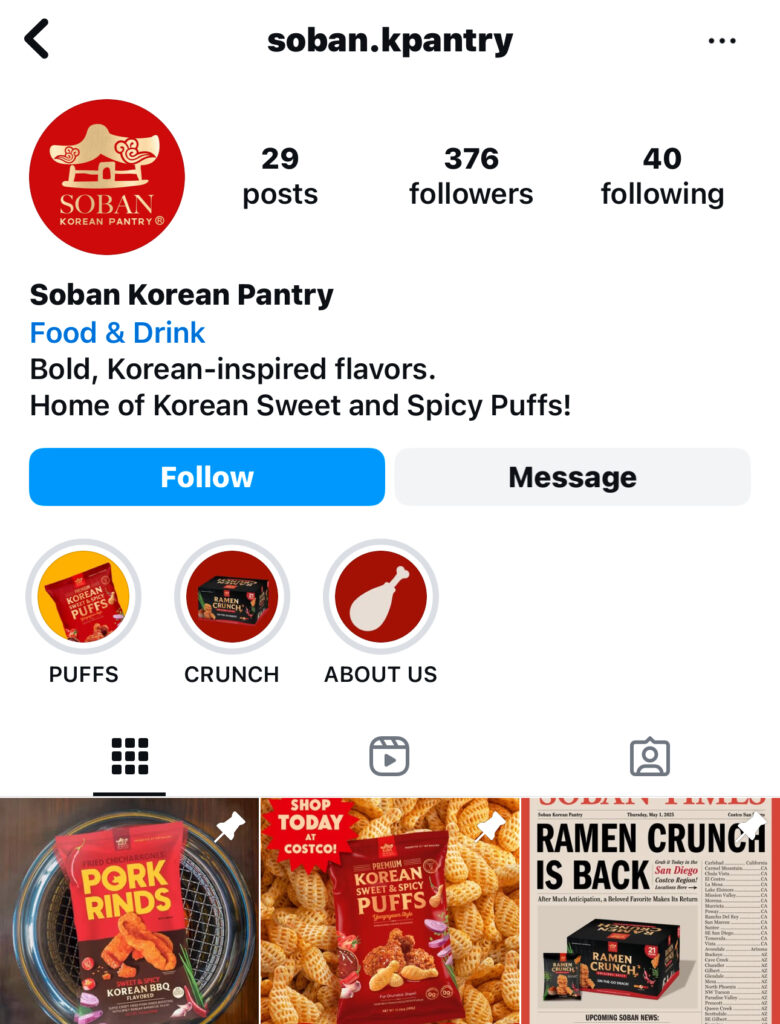Screen dimensions: 780x1024
Task: Go back from soban.kpantry profile
Action: click(37, 40)
